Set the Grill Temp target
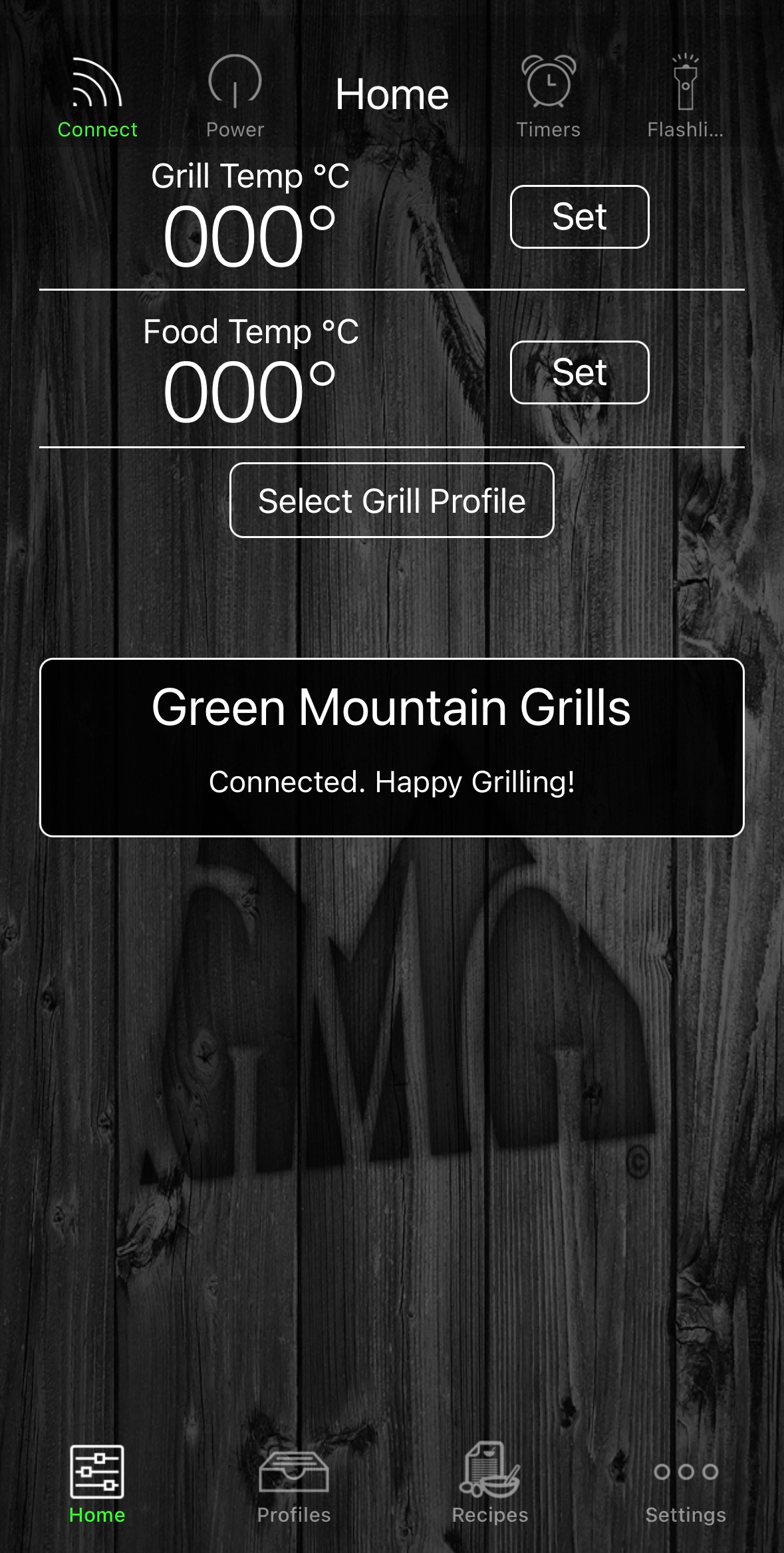Image resolution: width=784 pixels, height=1553 pixels. tap(579, 217)
